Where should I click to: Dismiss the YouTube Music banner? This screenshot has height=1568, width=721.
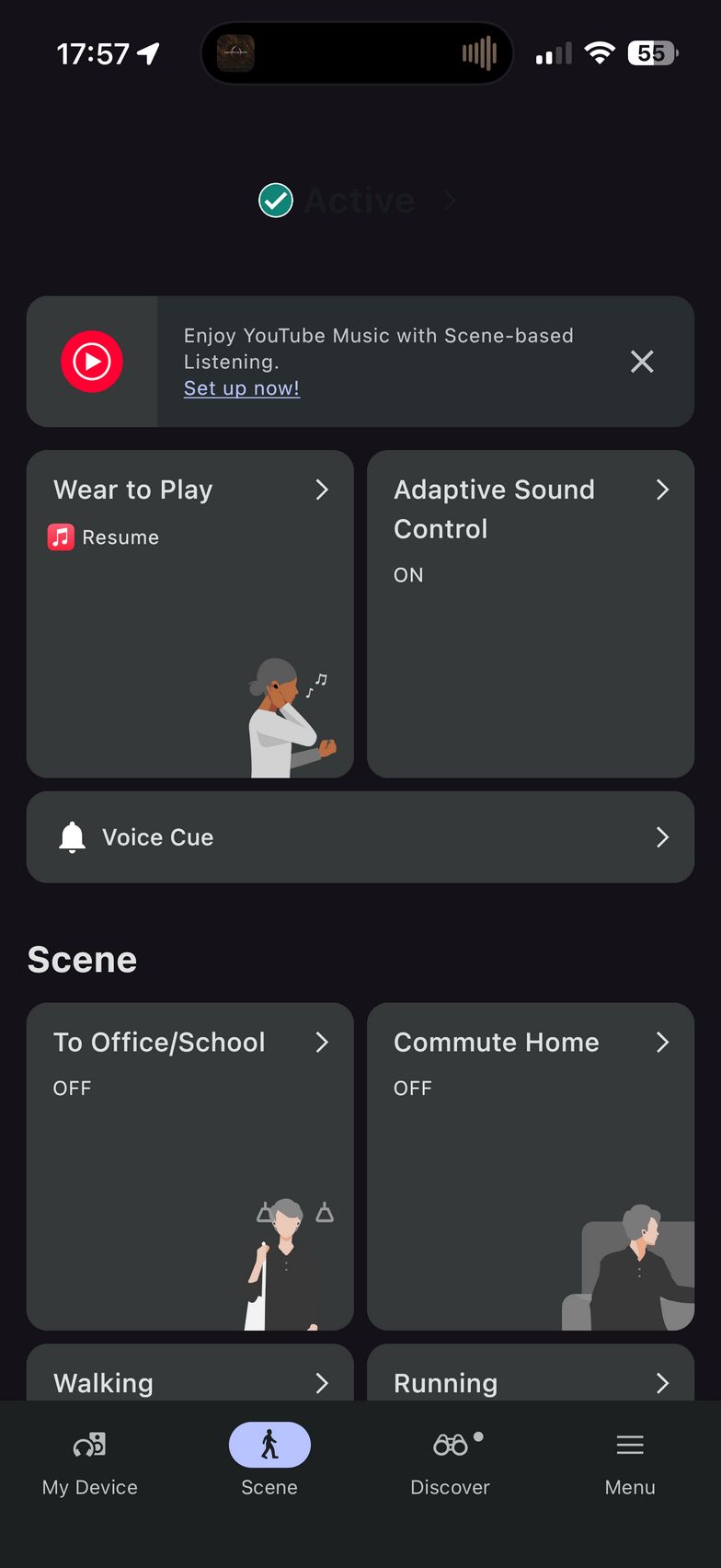click(x=642, y=362)
